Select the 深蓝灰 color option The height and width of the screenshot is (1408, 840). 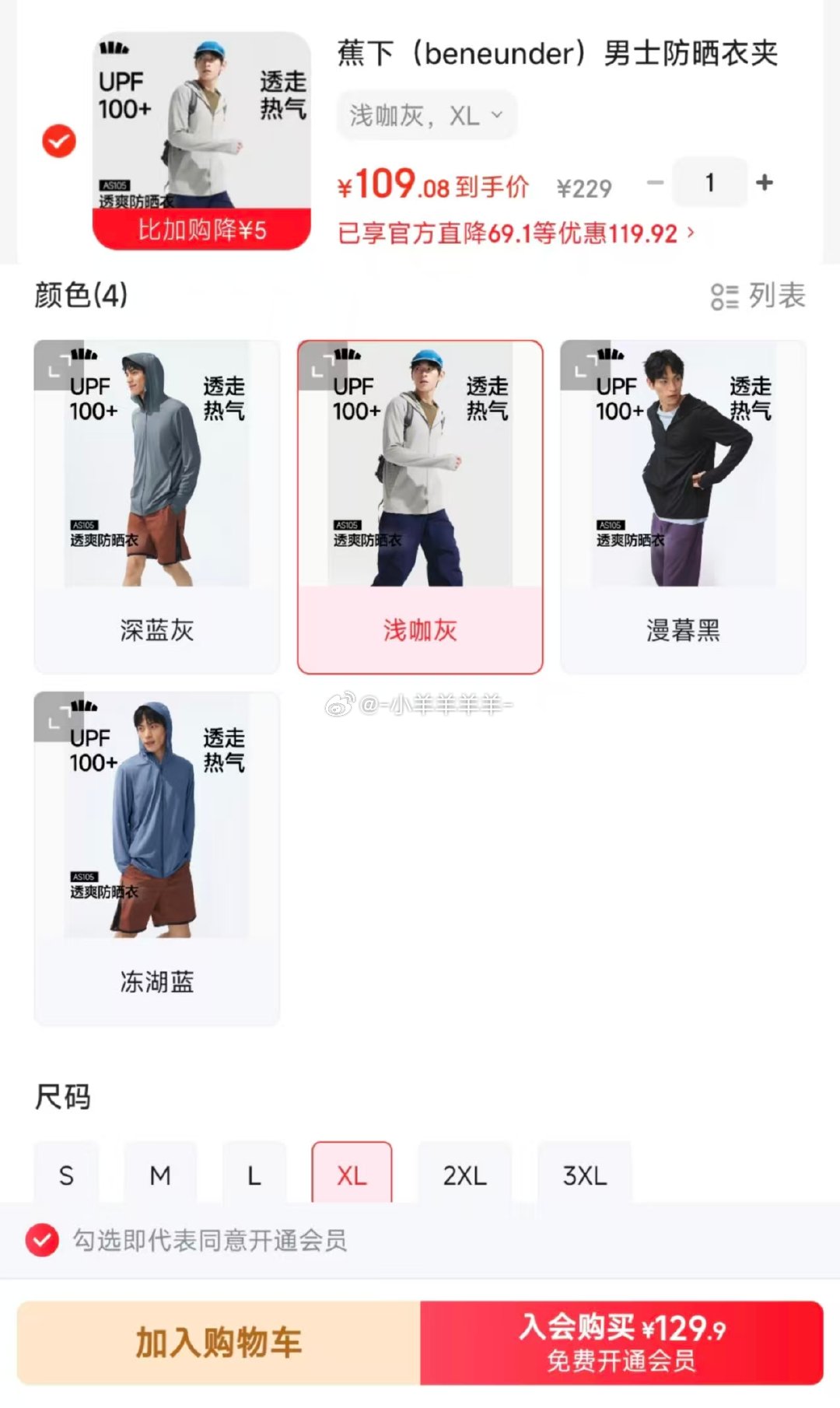[x=156, y=506]
